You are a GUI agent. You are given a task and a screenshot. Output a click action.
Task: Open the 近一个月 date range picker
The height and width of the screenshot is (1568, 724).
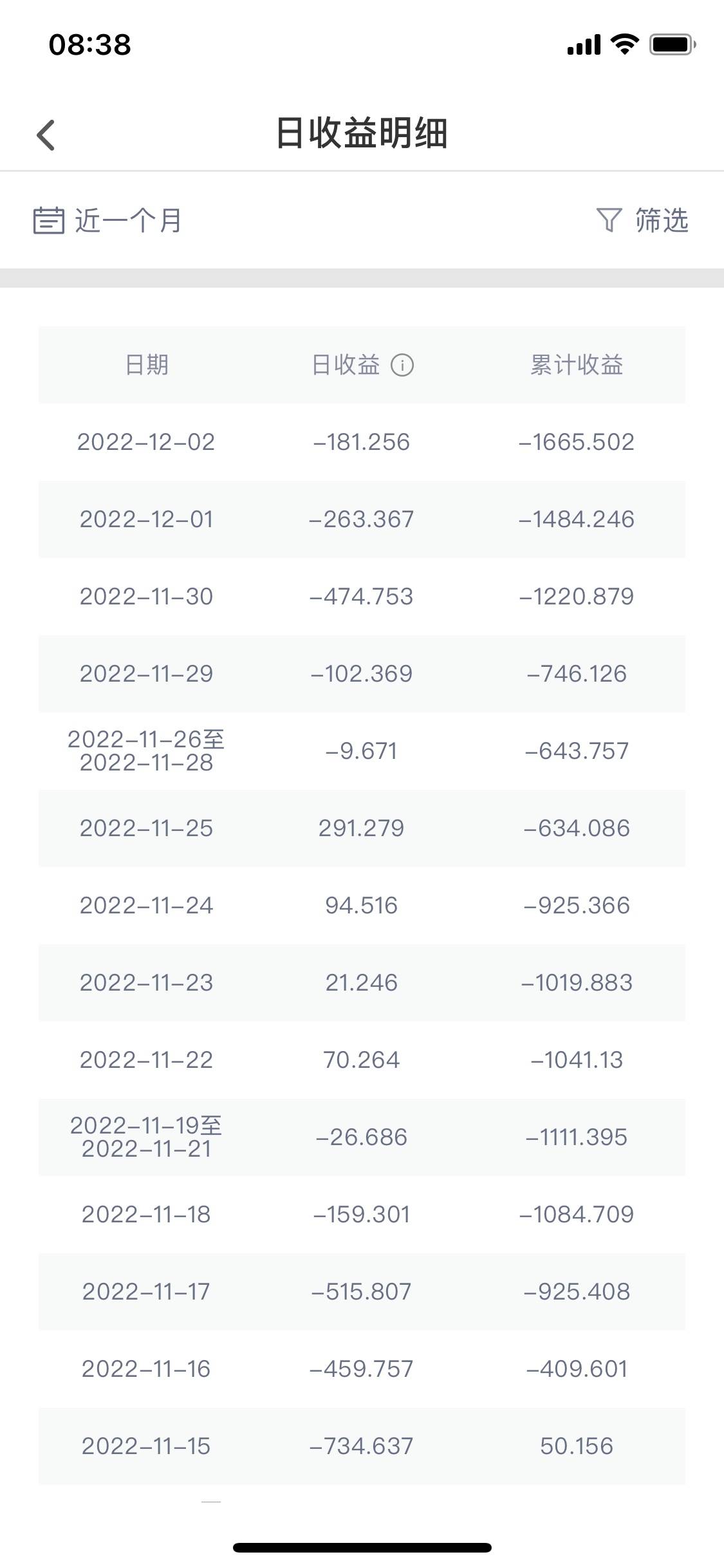[x=108, y=220]
